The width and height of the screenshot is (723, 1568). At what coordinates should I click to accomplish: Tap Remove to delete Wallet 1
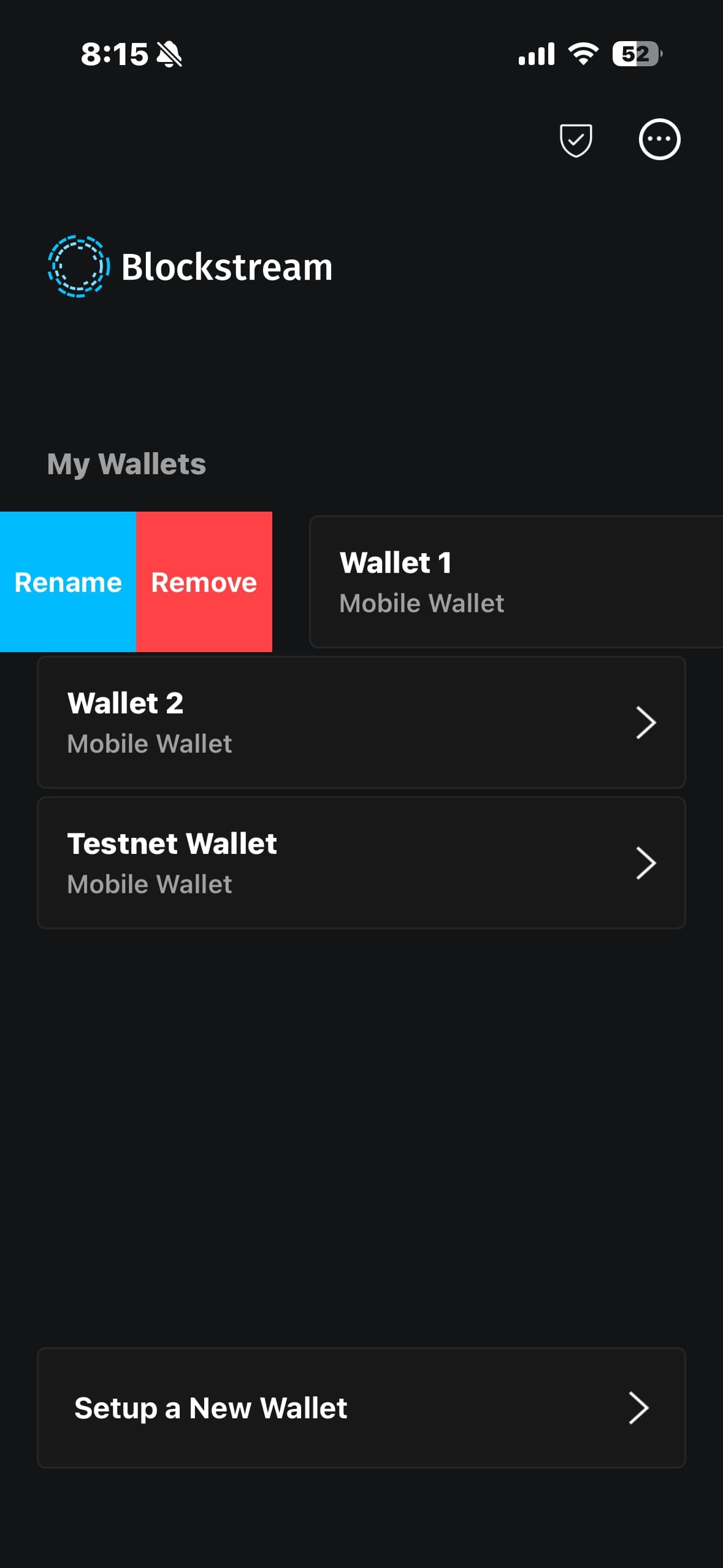(x=204, y=582)
